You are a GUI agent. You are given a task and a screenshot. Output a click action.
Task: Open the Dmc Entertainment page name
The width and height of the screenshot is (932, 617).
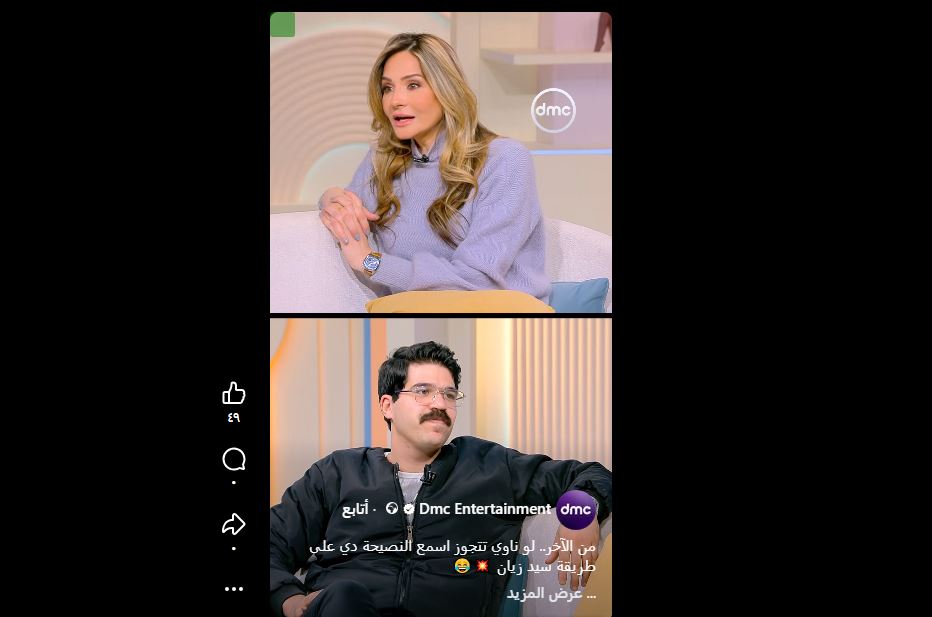click(485, 509)
